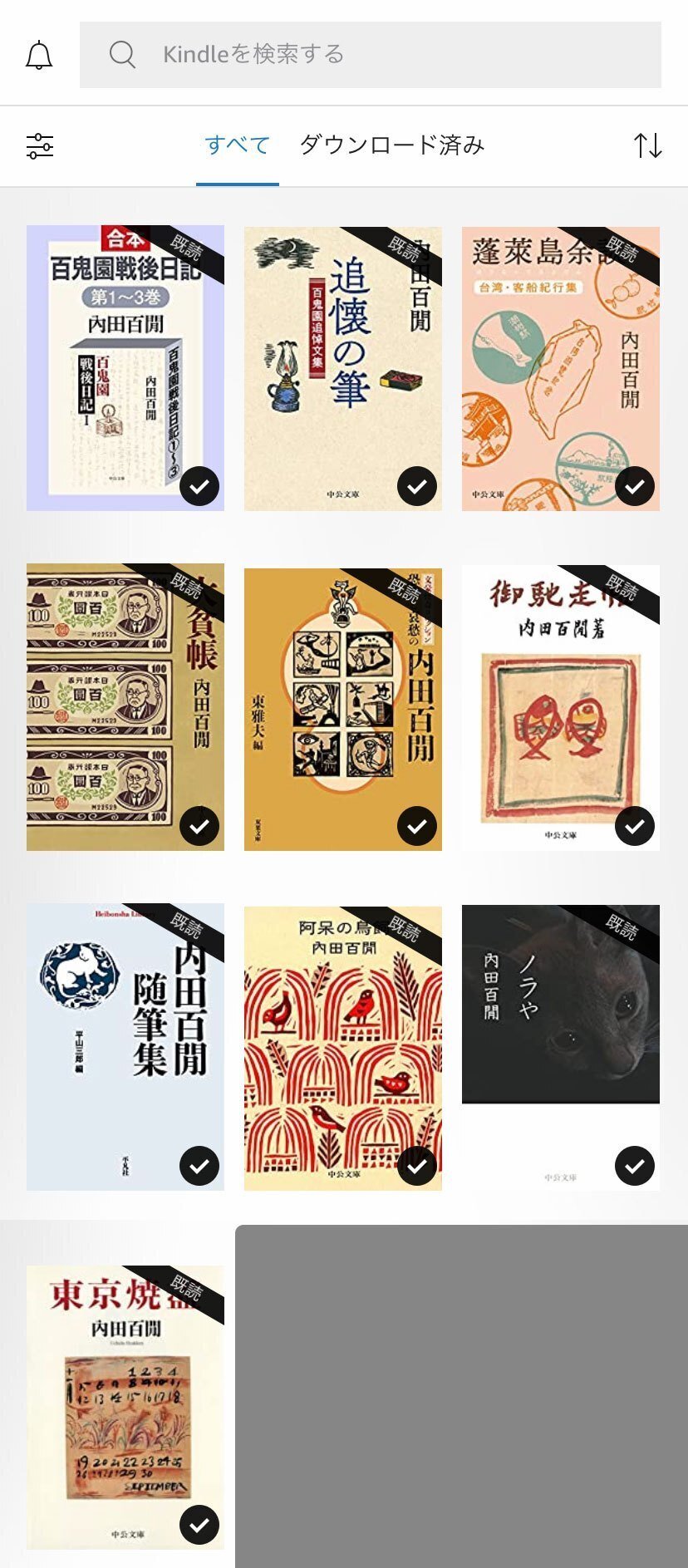Open the book 百鬼園戦後日記 合本
This screenshot has height=1568, width=688.
(x=125, y=368)
